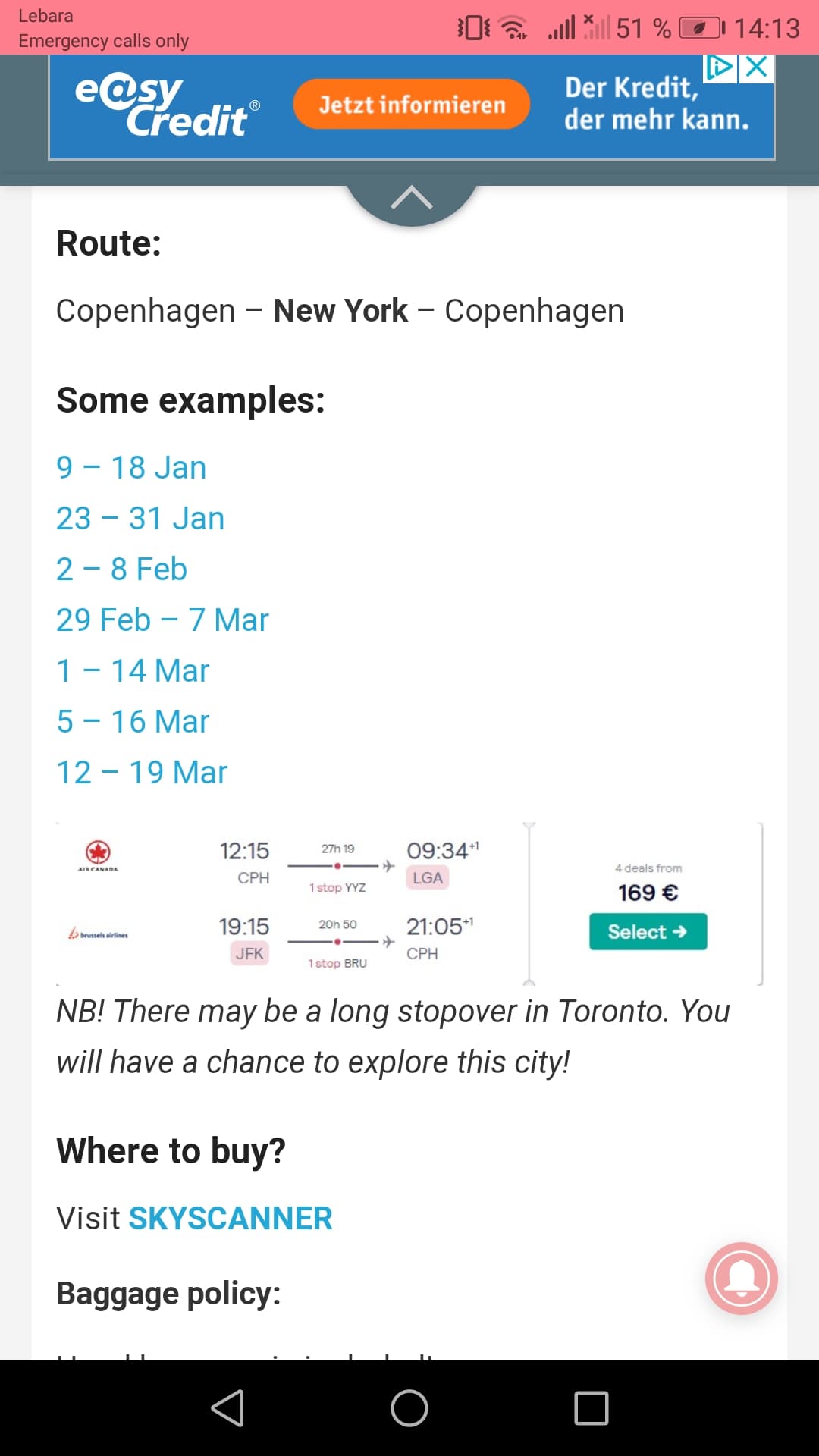Open the 23 – 31 Jan date link
This screenshot has width=819, height=1456.
[140, 519]
